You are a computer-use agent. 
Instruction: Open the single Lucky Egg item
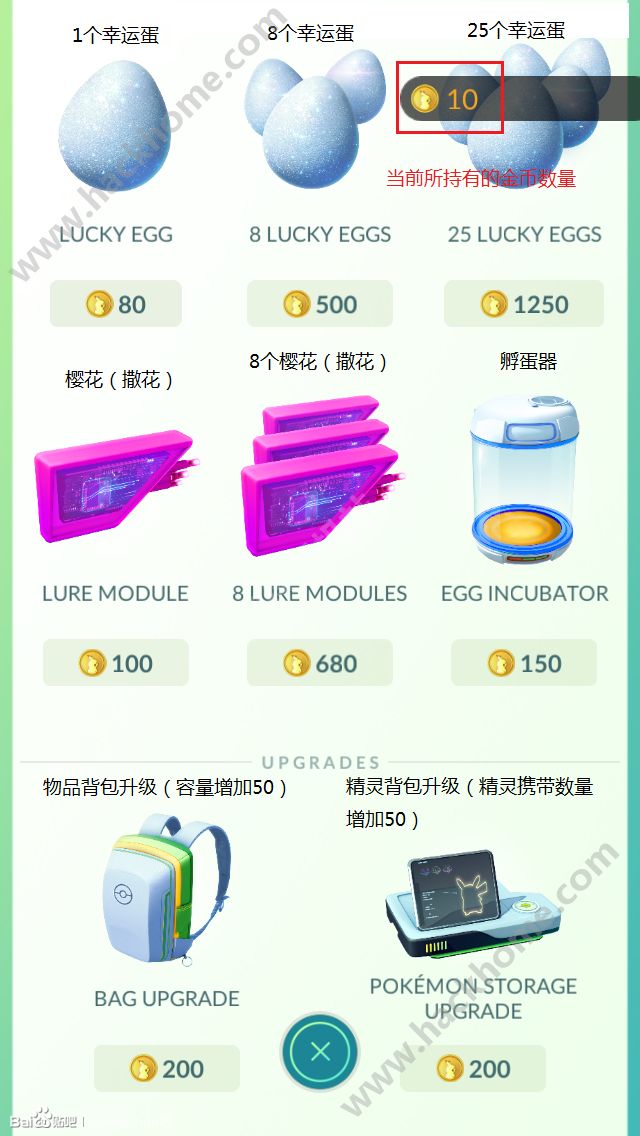[x=116, y=125]
